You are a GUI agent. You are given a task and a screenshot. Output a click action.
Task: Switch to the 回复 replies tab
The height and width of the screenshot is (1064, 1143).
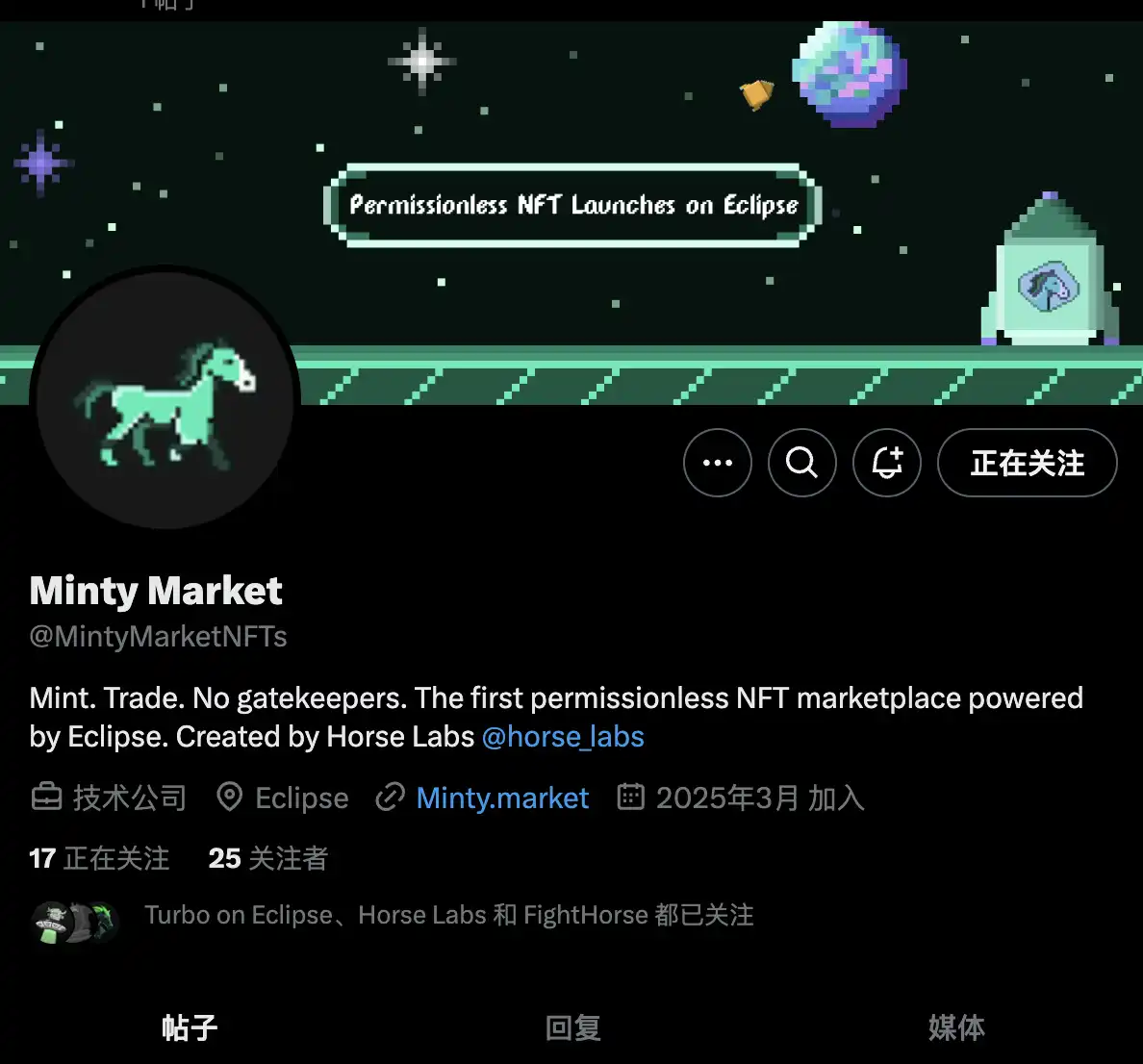[x=572, y=1027]
